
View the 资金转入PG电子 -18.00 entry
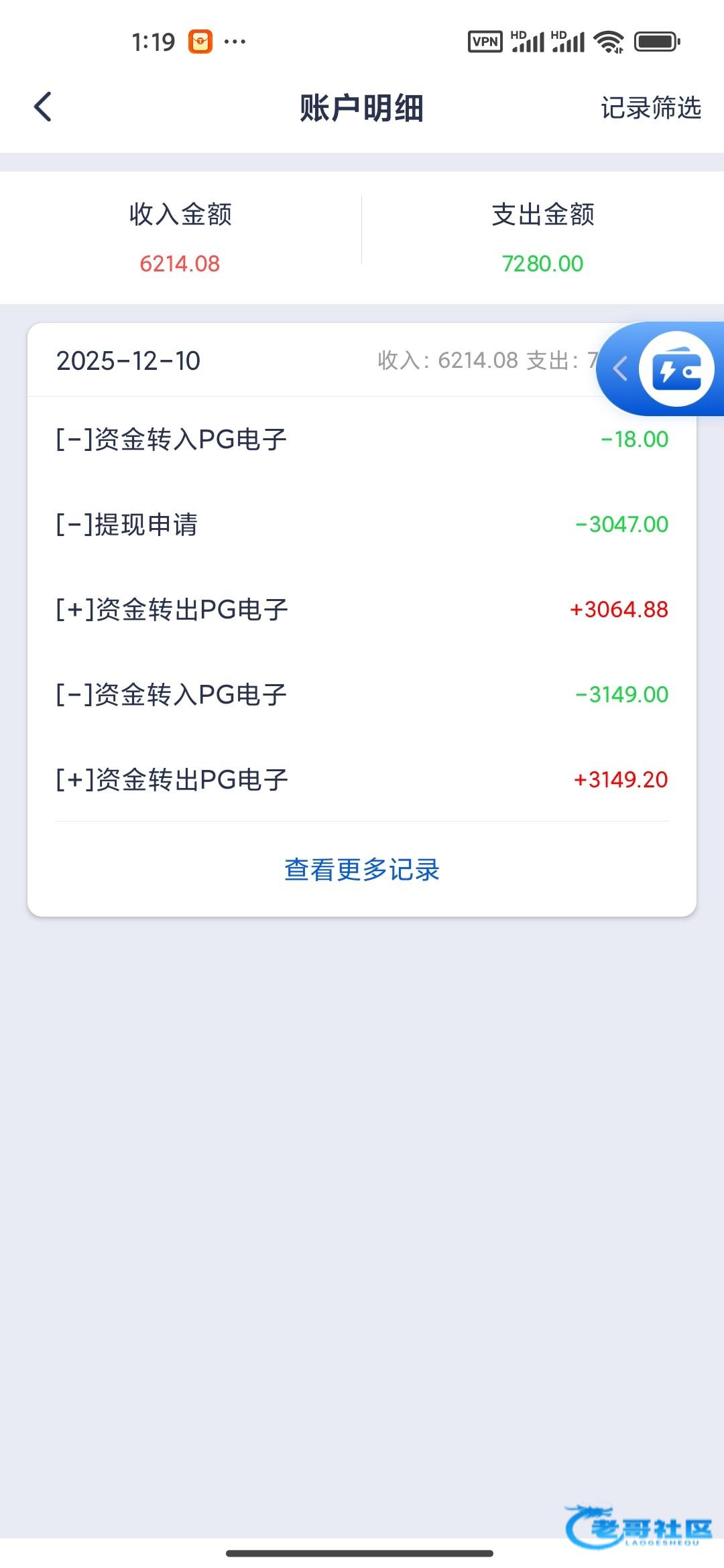coord(362,440)
